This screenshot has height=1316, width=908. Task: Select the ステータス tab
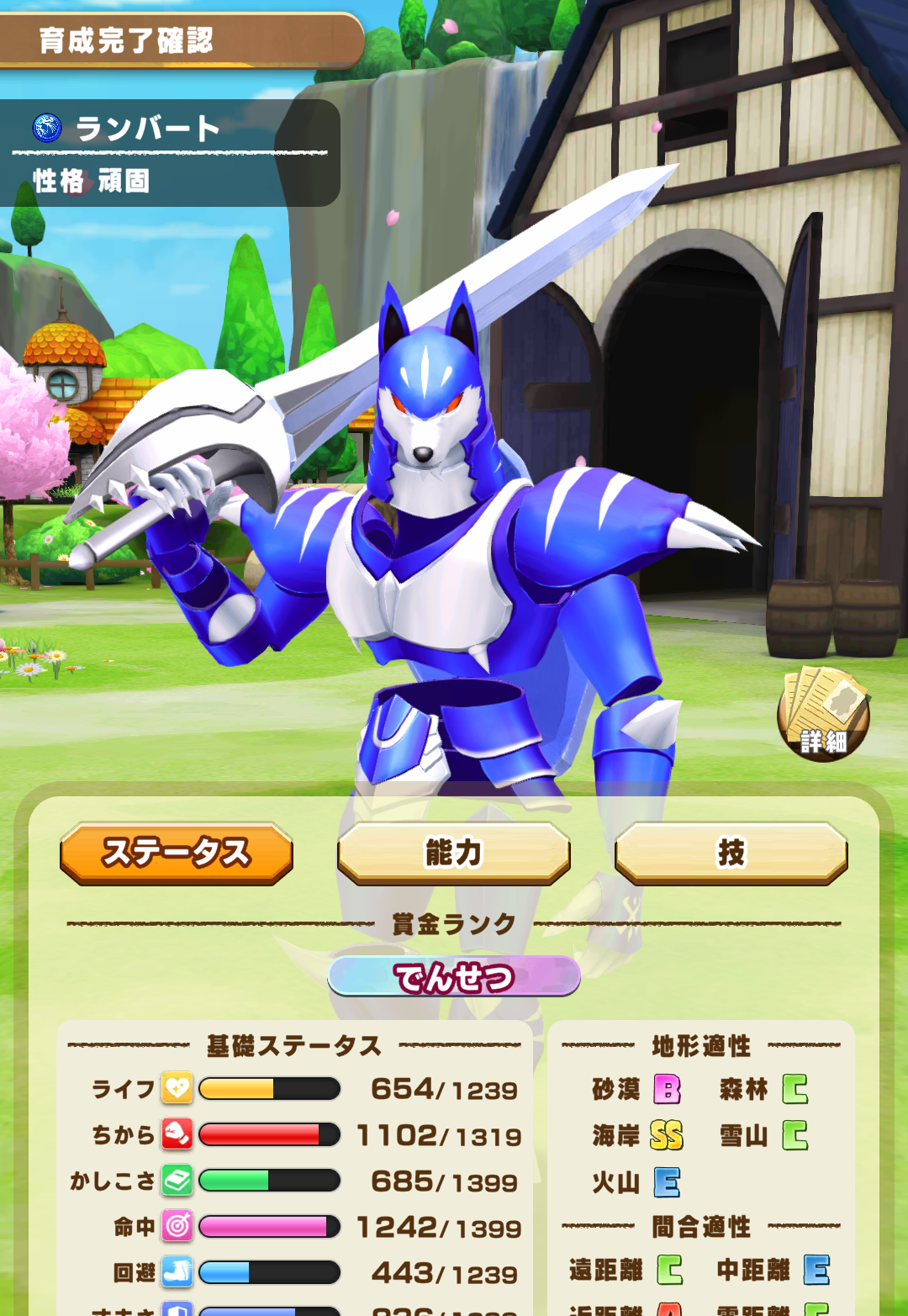[177, 853]
